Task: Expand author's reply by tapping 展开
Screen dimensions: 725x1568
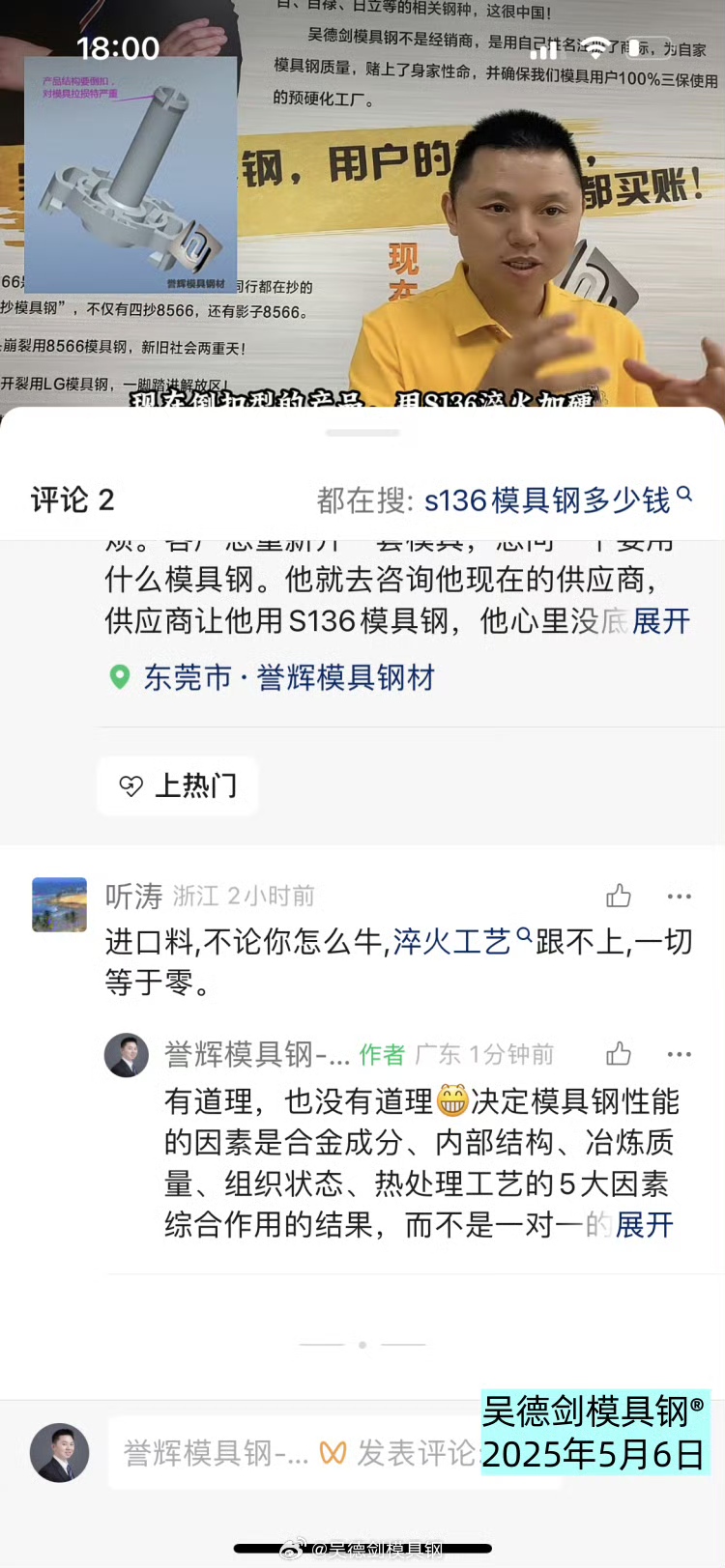Action: pos(643,1223)
